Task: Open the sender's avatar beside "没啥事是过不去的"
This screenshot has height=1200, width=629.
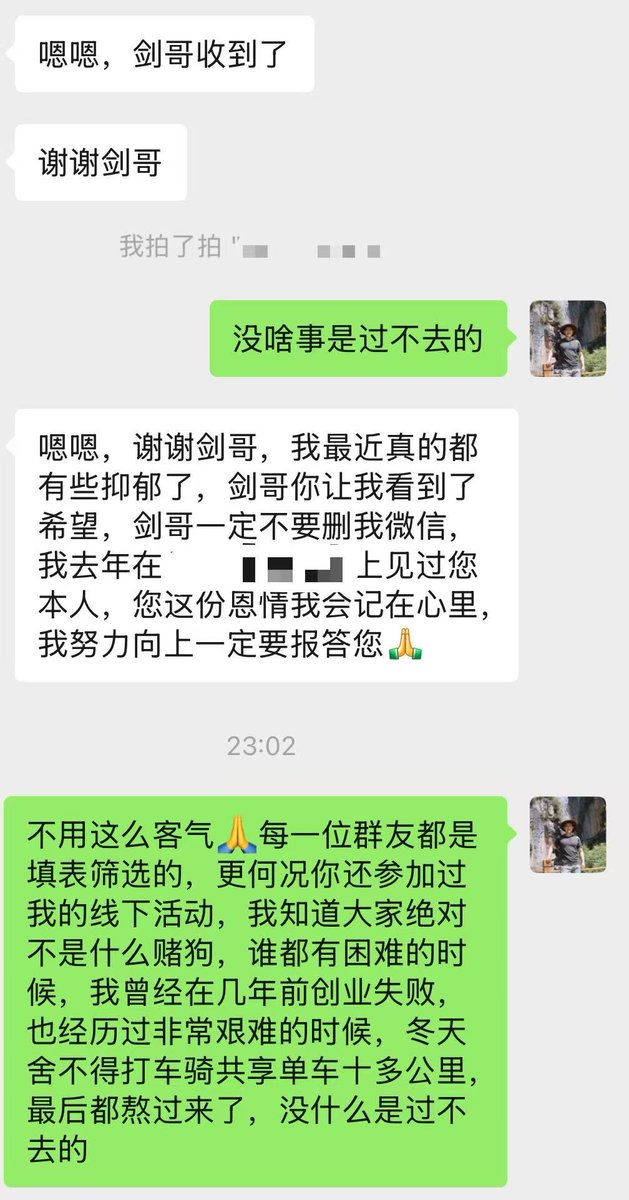Action: [x=567, y=339]
